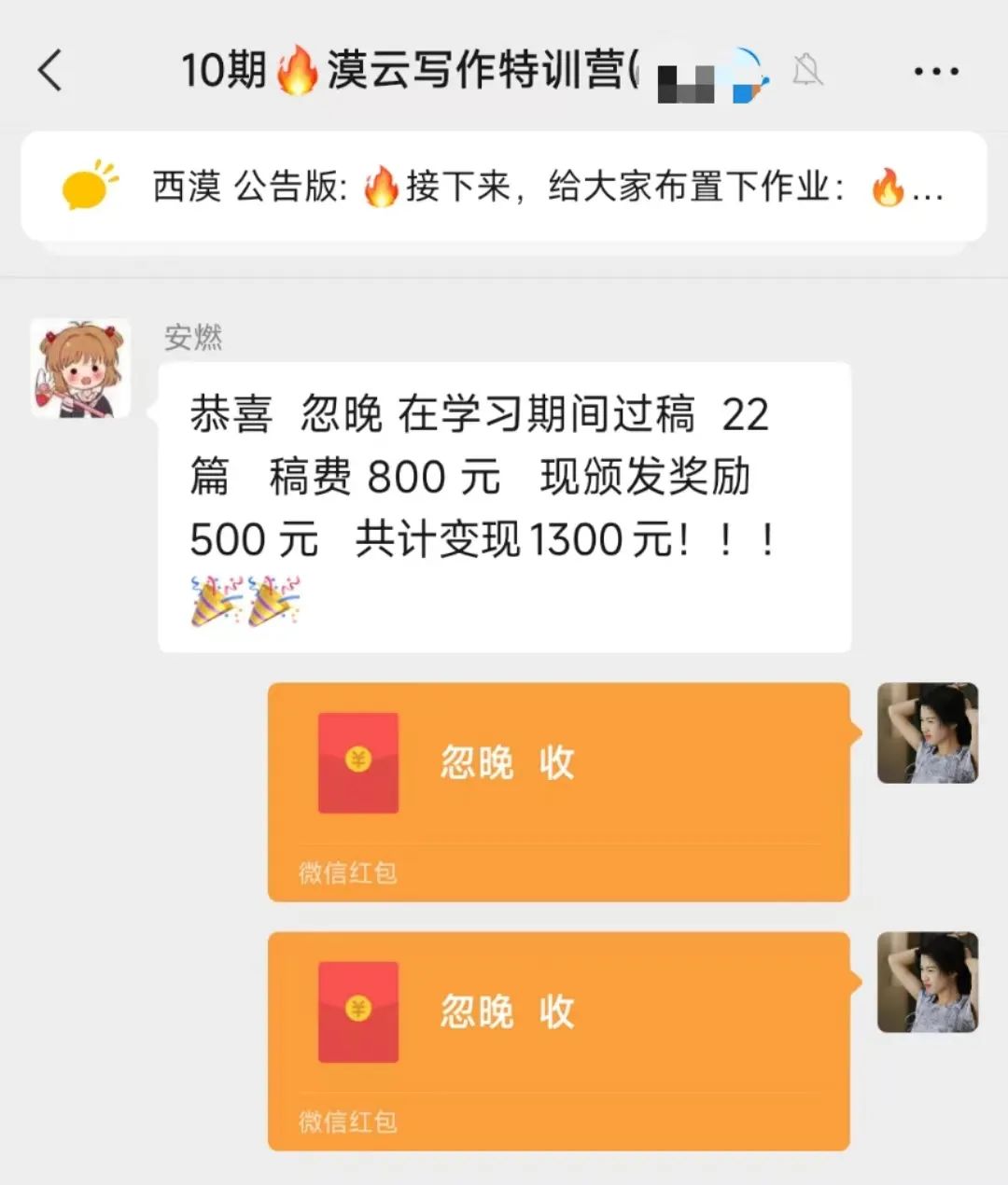Open 安燃's cartoon avatar profile
Image resolution: width=1008 pixels, height=1185 pixels.
coord(80,368)
